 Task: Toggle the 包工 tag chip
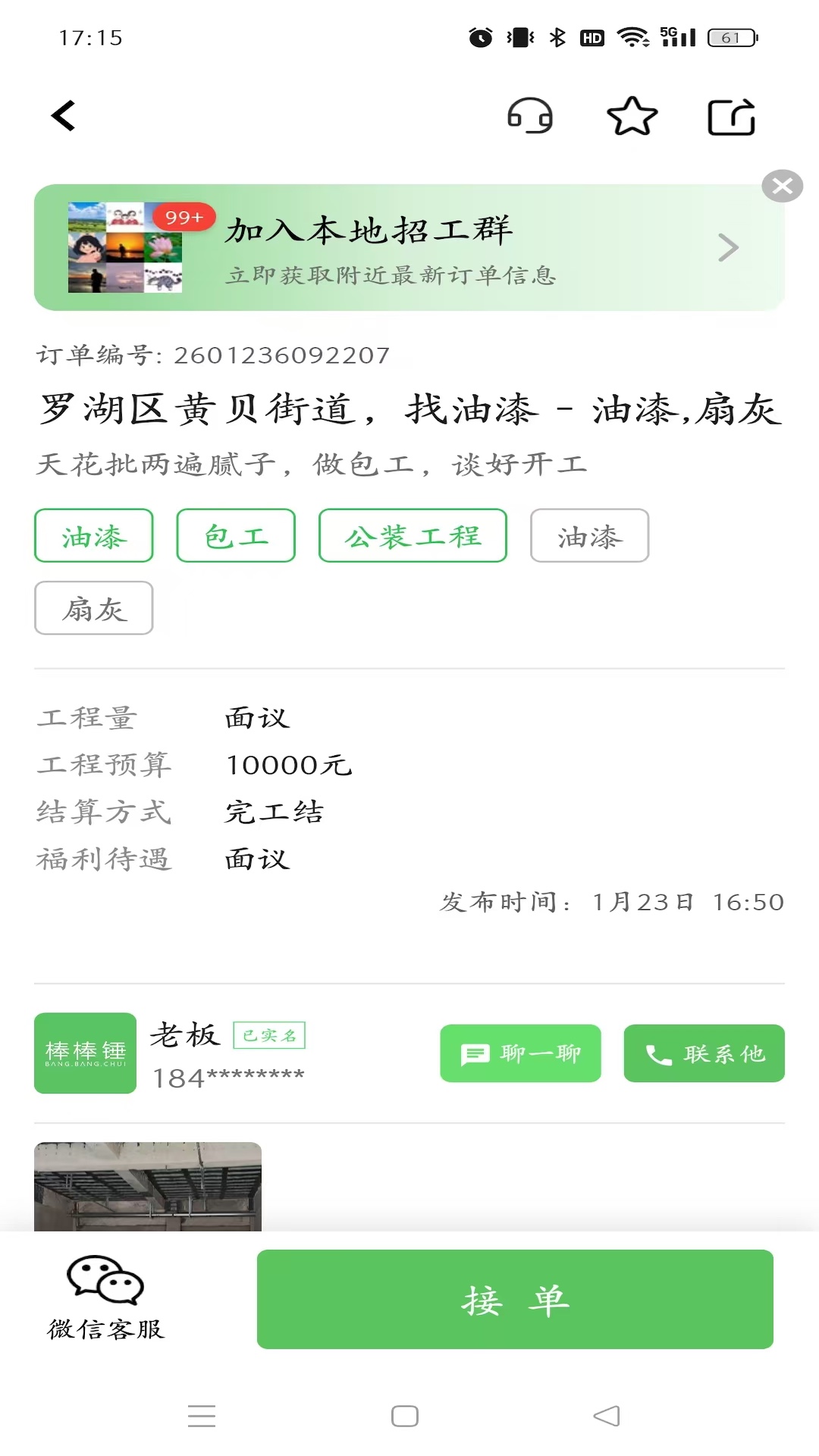point(236,535)
